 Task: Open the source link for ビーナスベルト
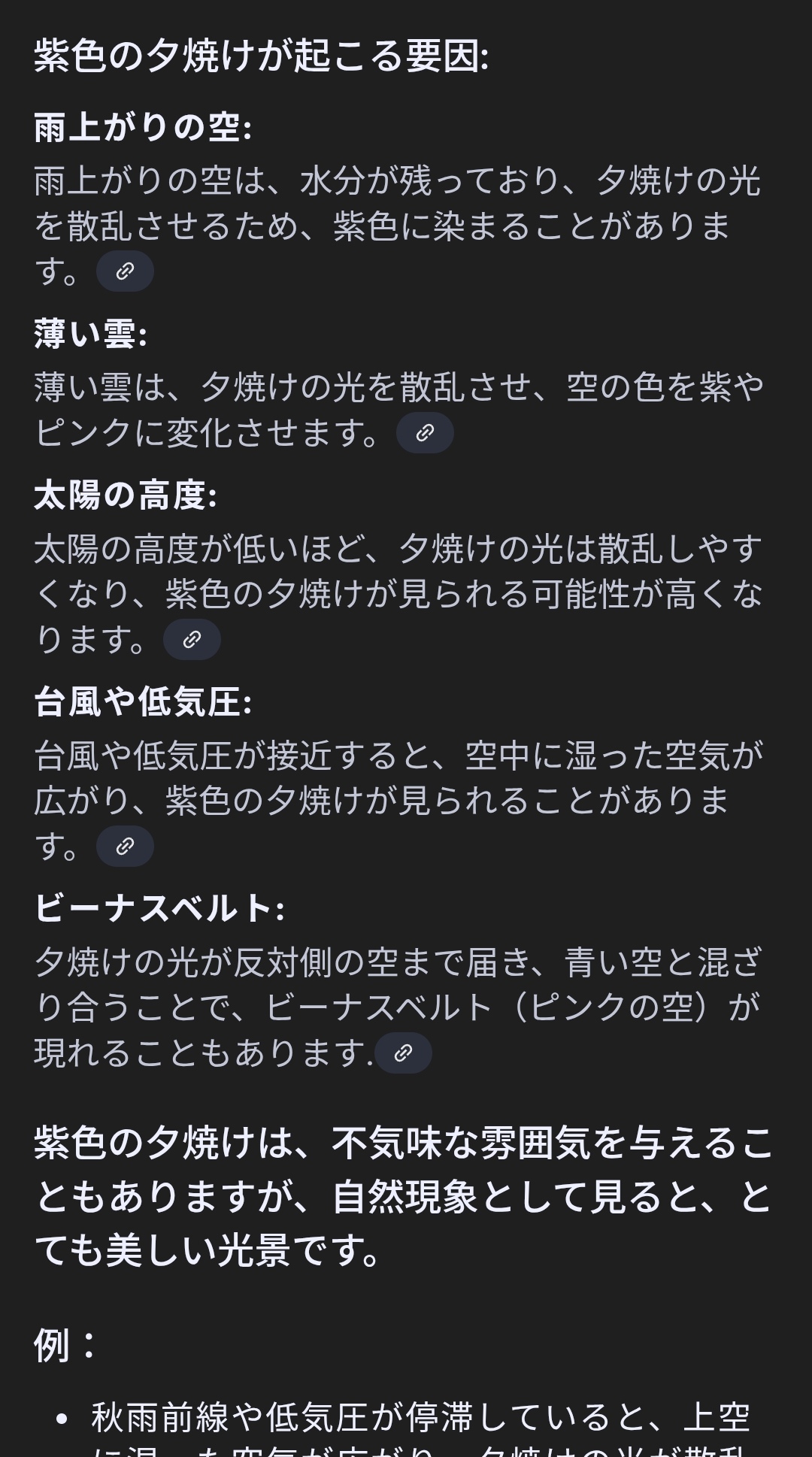coord(403,1053)
